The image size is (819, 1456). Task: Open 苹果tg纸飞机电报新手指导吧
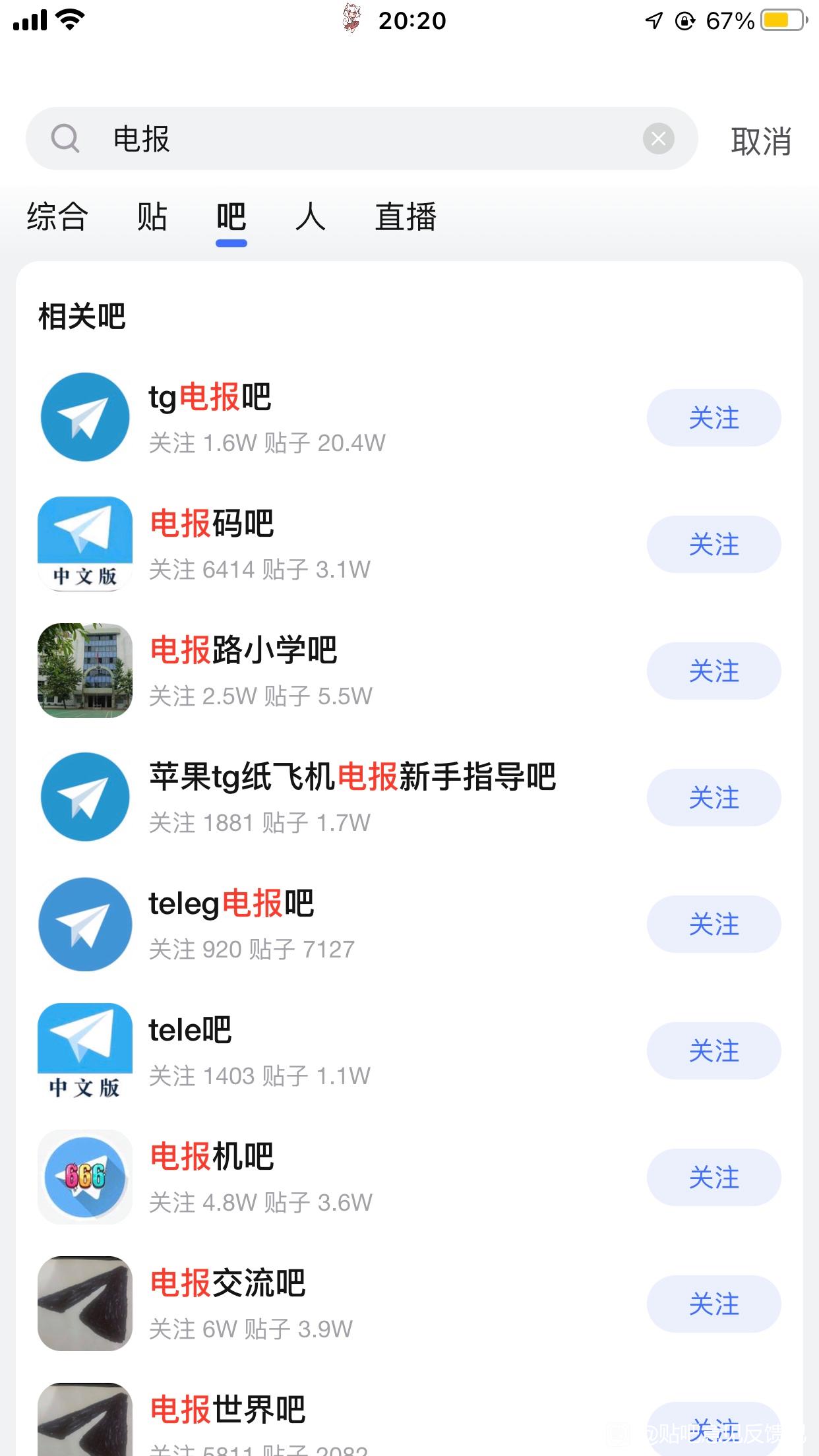click(352, 777)
